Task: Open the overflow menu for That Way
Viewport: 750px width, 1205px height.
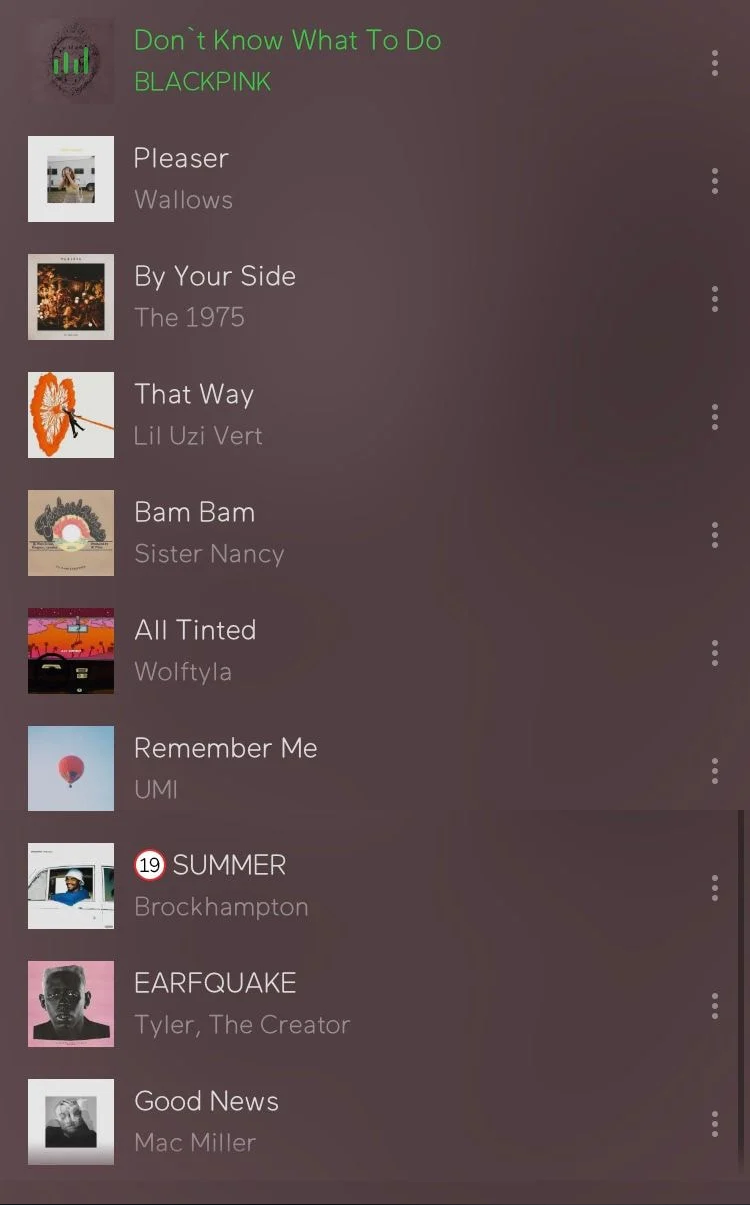Action: click(x=714, y=416)
